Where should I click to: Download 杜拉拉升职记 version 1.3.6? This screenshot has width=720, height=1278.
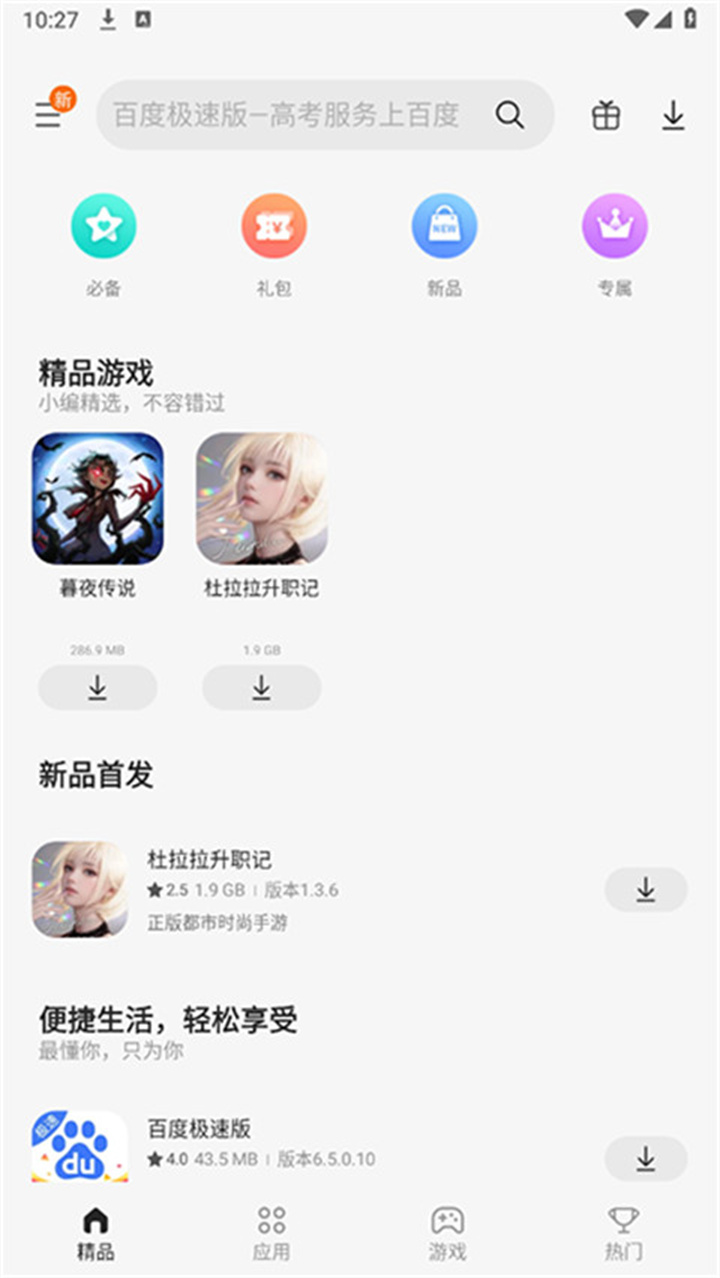tap(646, 889)
